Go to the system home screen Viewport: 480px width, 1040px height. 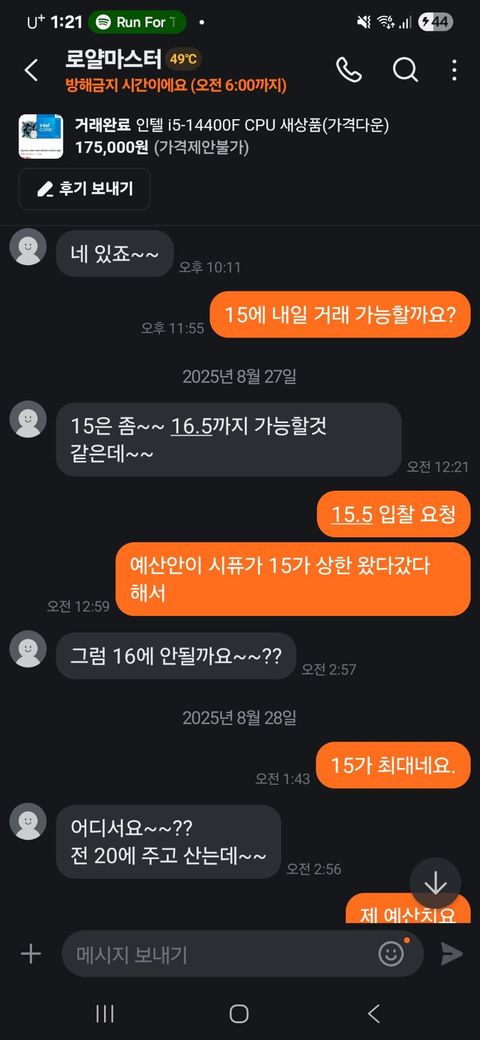(239, 1013)
